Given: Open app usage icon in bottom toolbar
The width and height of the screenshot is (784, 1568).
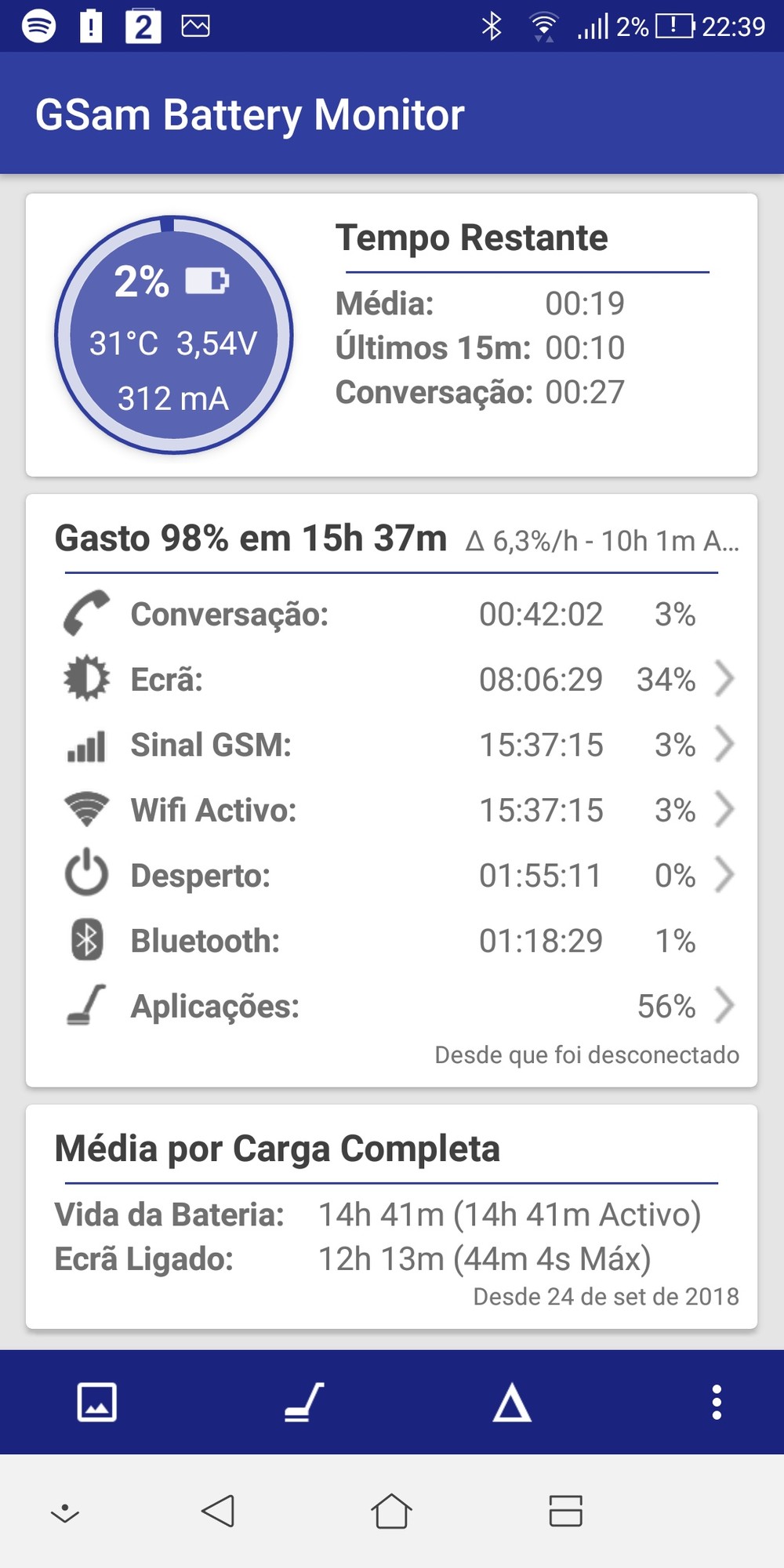Looking at the screenshot, I should point(304,1402).
